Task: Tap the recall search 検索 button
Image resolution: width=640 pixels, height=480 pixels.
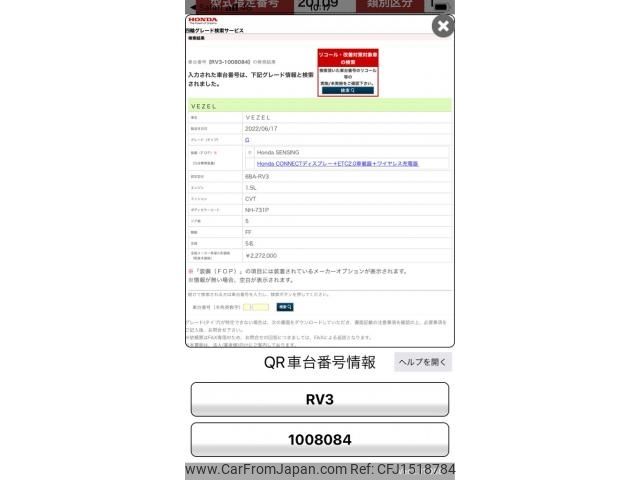Action: [347, 90]
